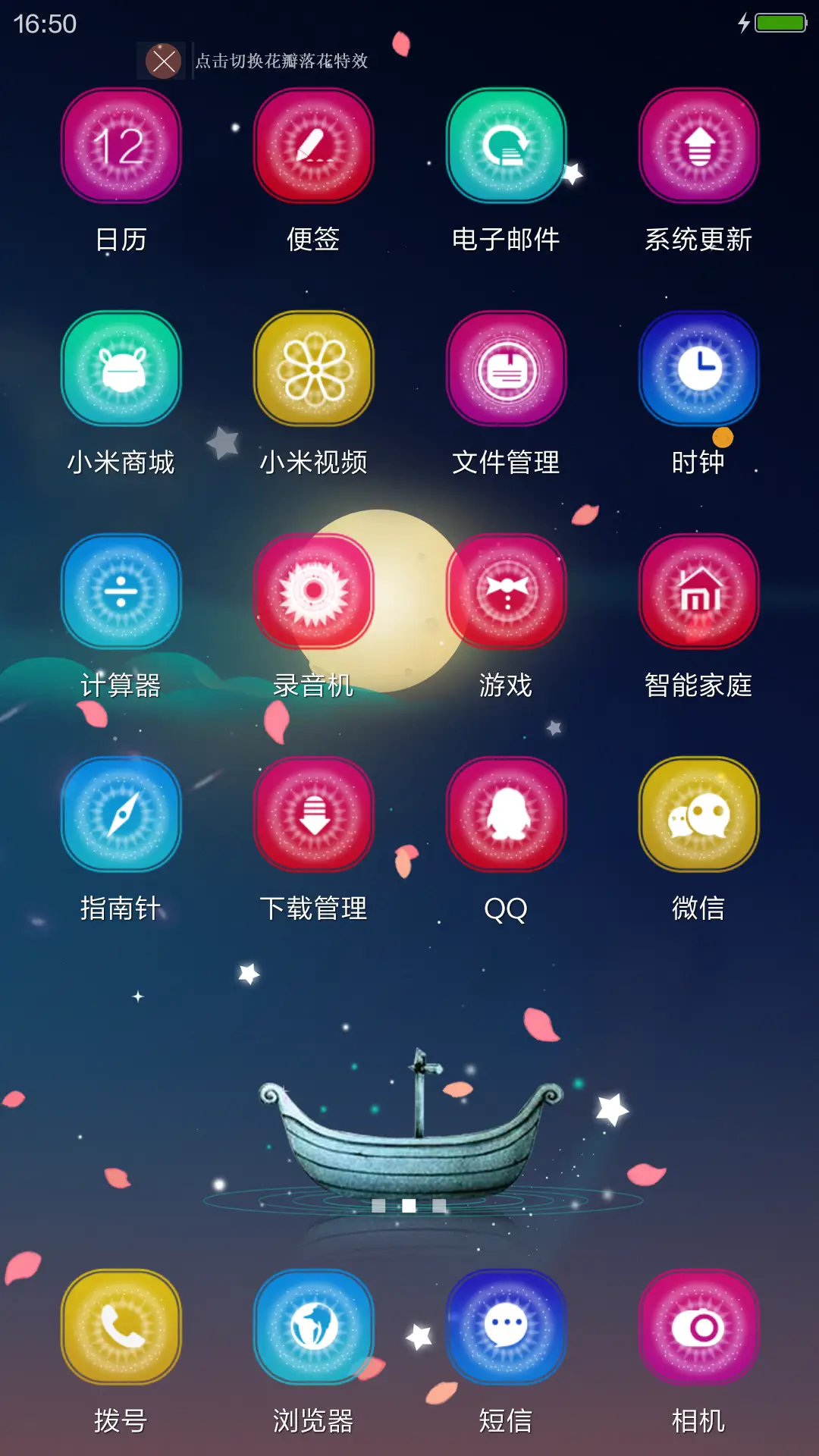
Task: Open the 录音机 voice recorder
Action: pos(314,591)
